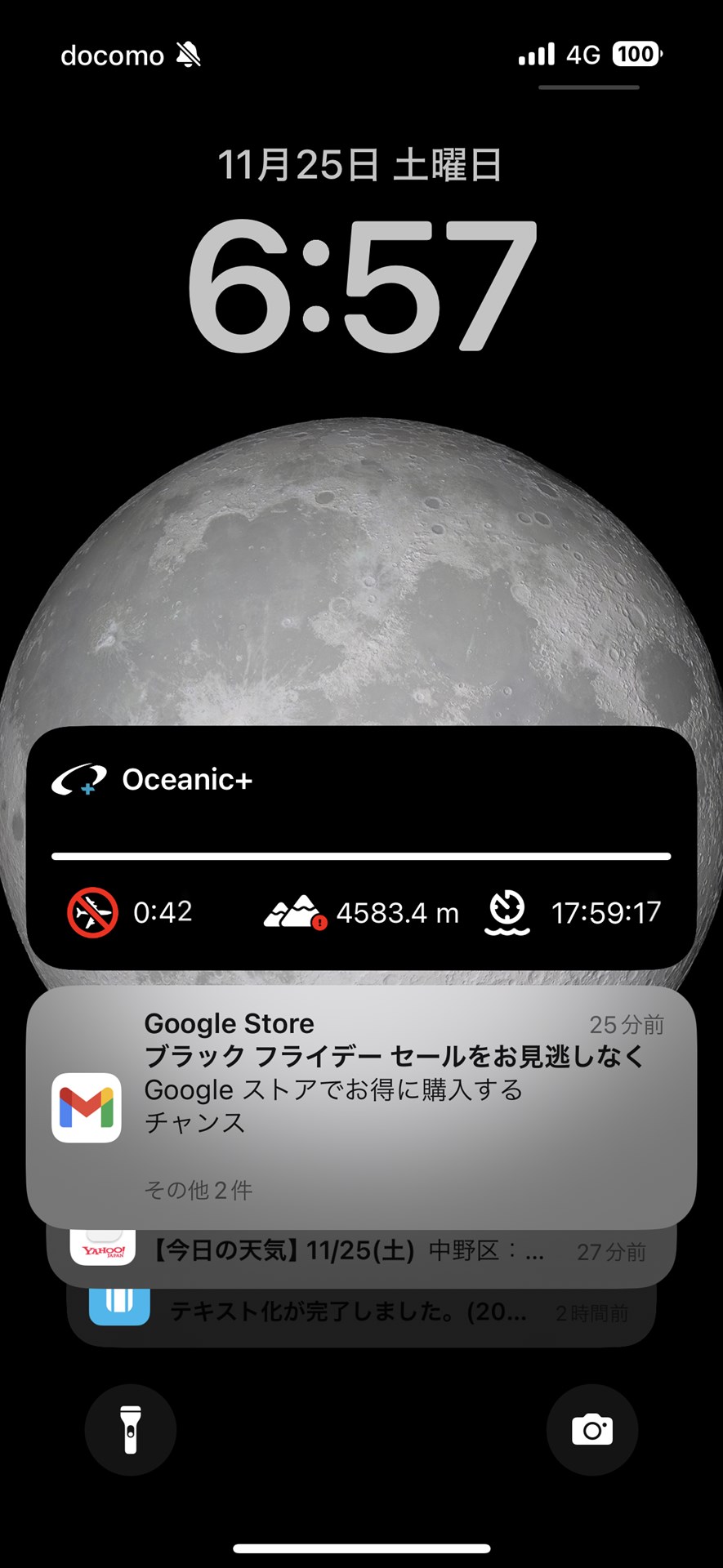
Task: Turn on the flashlight icon
Action: (130, 1430)
